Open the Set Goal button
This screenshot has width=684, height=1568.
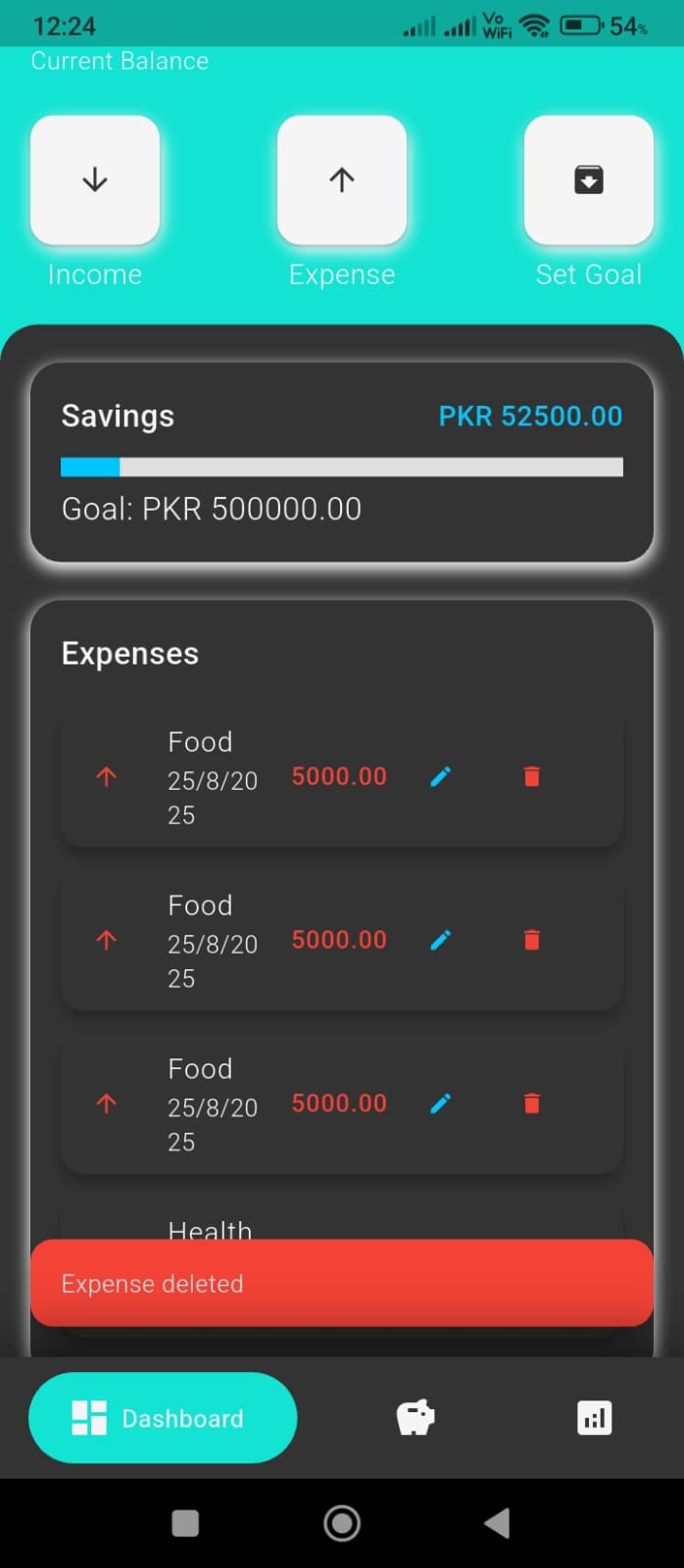click(x=588, y=180)
